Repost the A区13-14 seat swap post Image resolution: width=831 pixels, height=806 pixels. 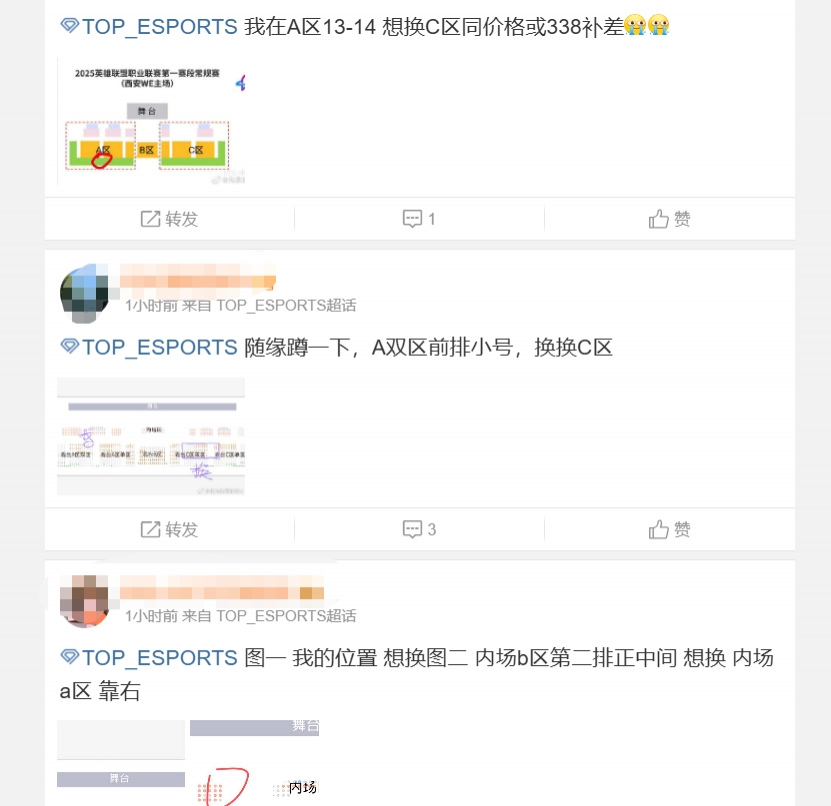(170, 219)
